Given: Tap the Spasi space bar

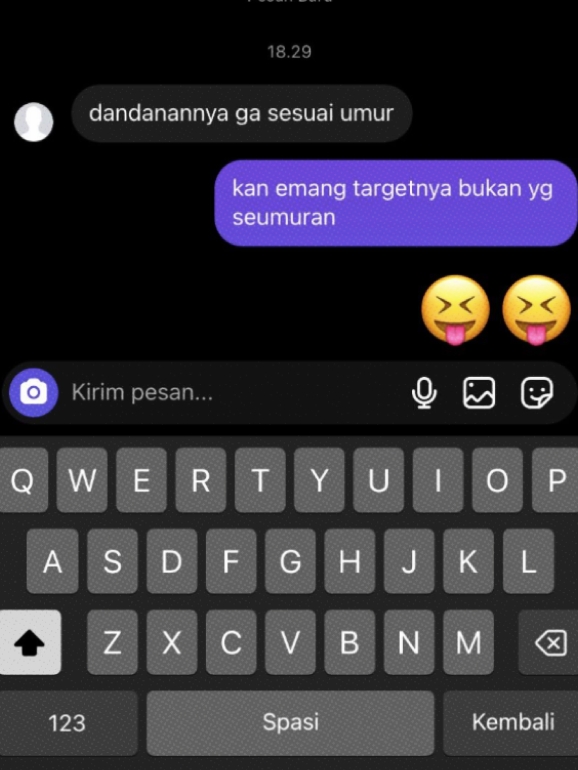Looking at the screenshot, I should [290, 722].
